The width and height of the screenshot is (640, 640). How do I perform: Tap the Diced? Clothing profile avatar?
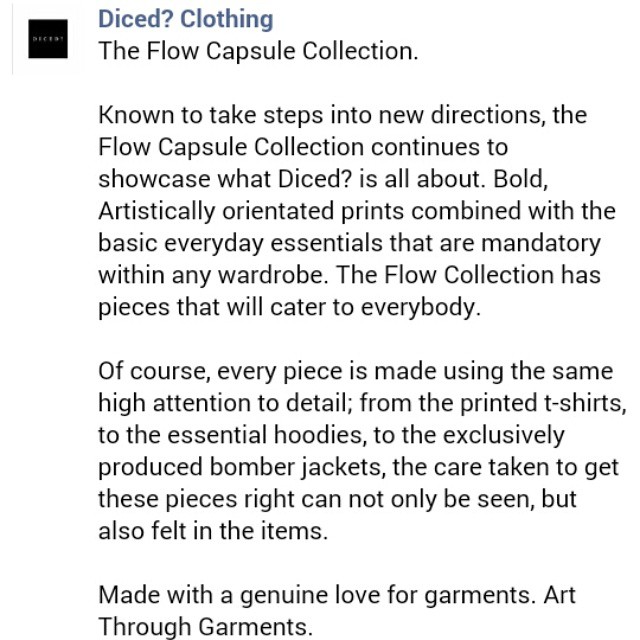(x=48, y=38)
